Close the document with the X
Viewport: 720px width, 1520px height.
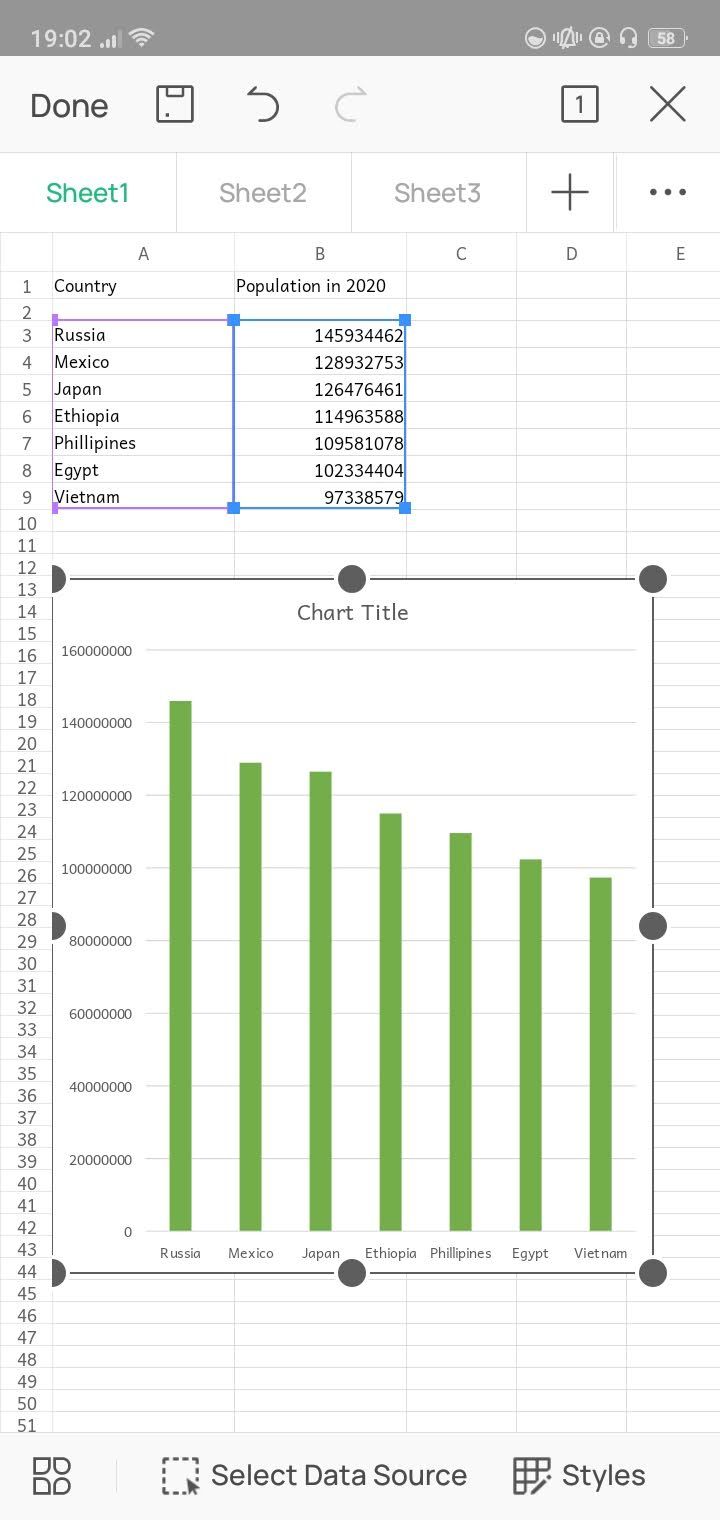tap(667, 104)
